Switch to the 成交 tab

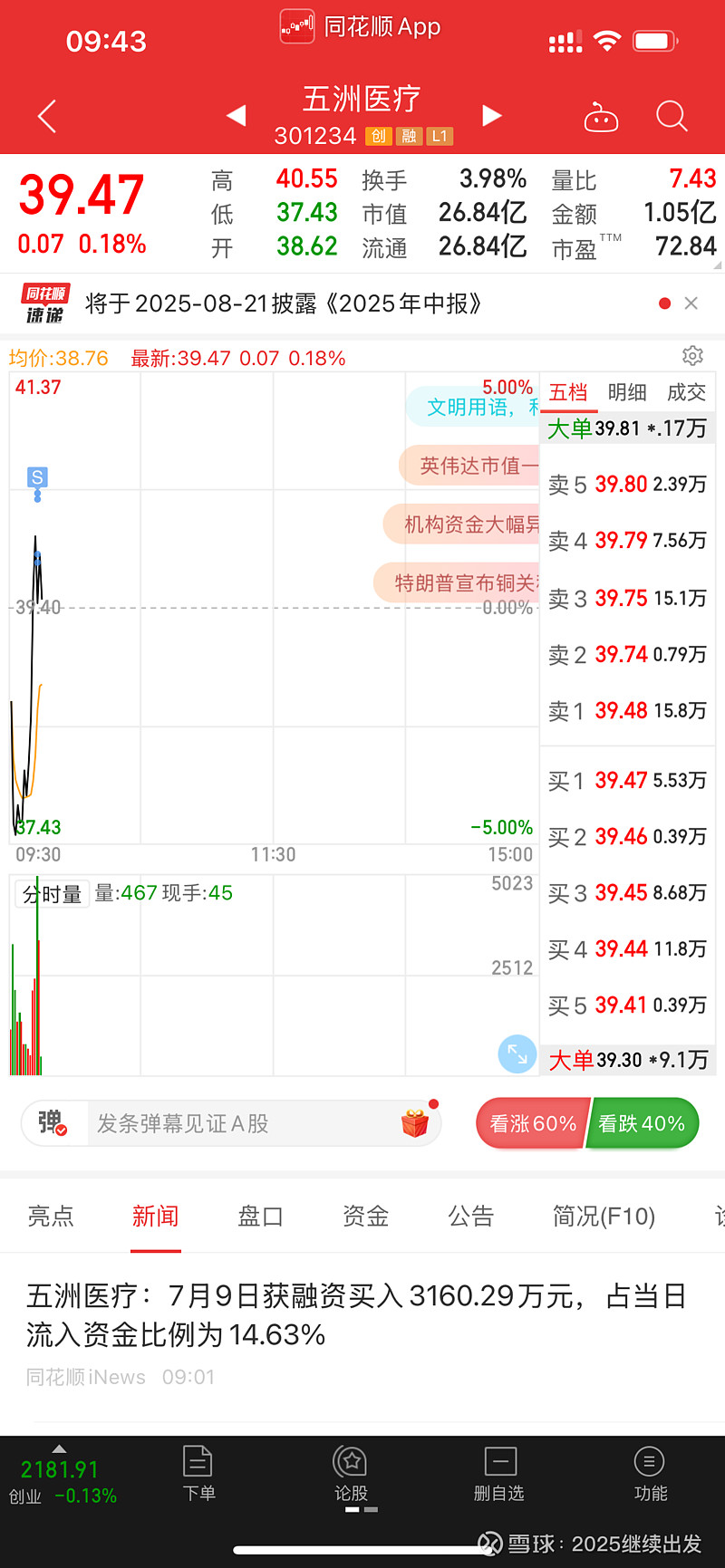(686, 392)
